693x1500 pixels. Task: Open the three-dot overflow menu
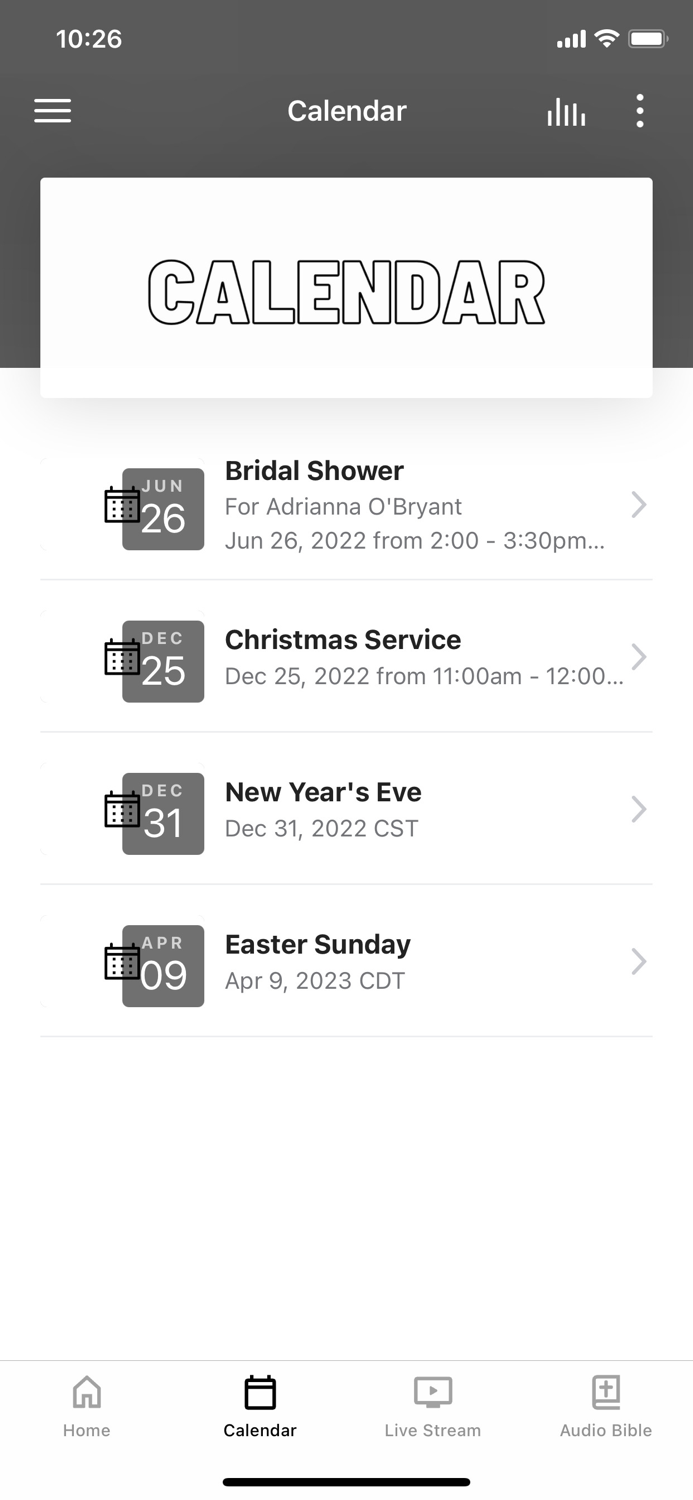[640, 111]
